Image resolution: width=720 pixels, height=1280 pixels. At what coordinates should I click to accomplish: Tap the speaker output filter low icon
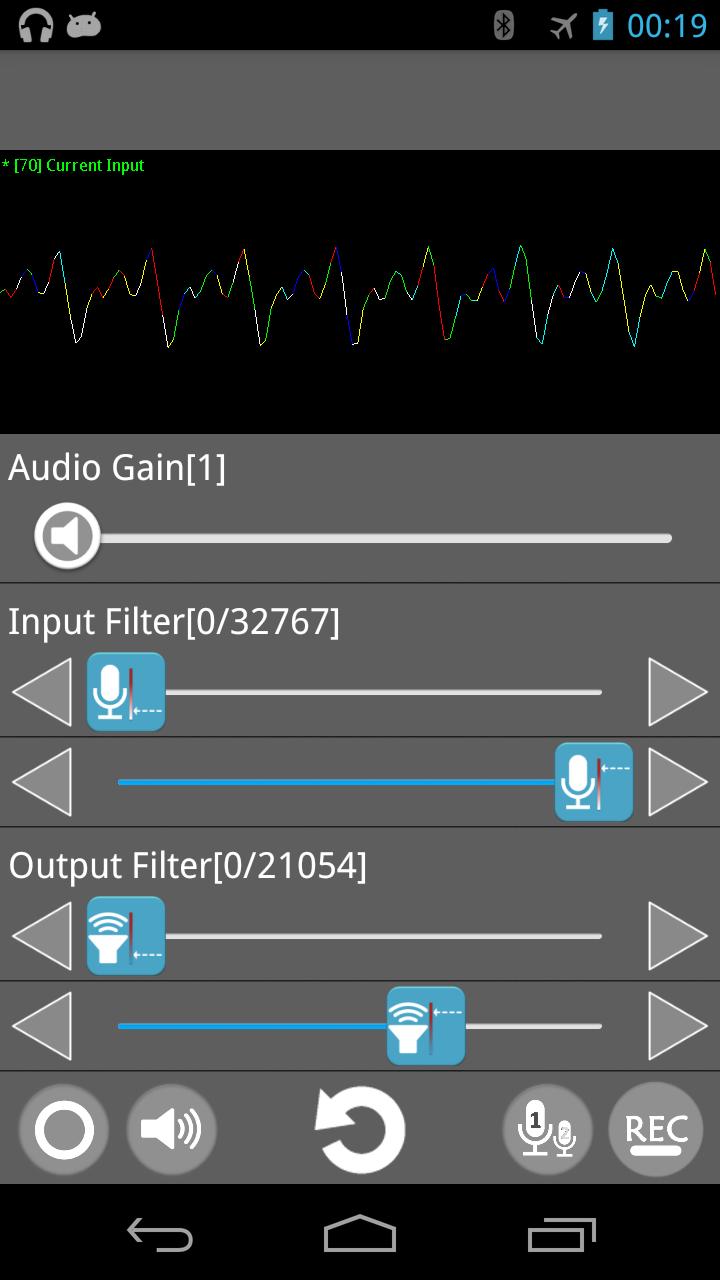click(125, 935)
